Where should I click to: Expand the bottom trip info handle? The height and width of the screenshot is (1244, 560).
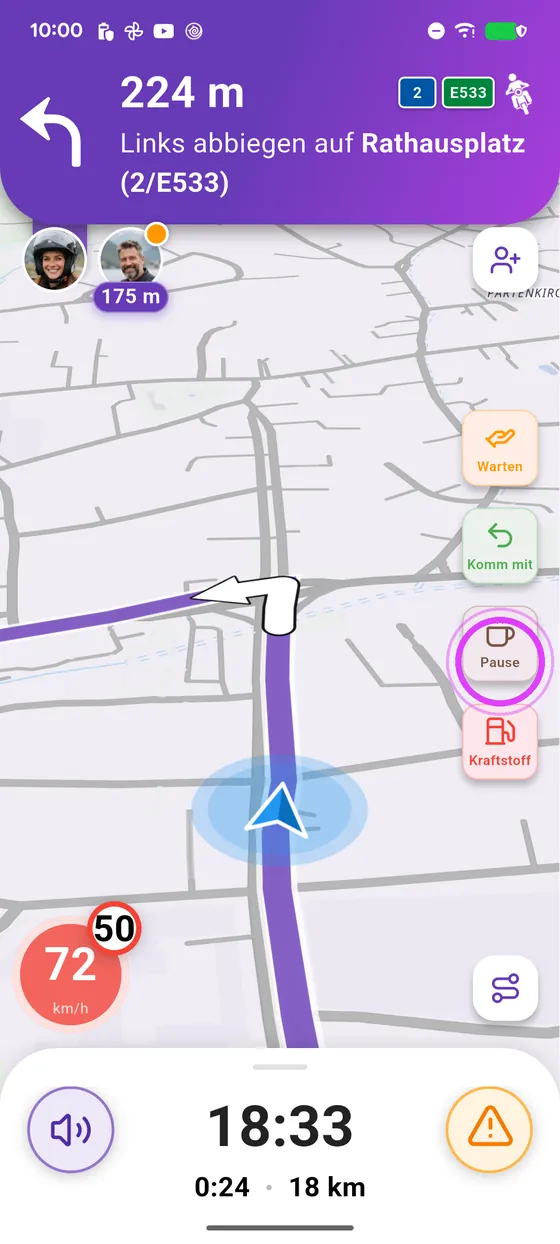coord(280,1068)
